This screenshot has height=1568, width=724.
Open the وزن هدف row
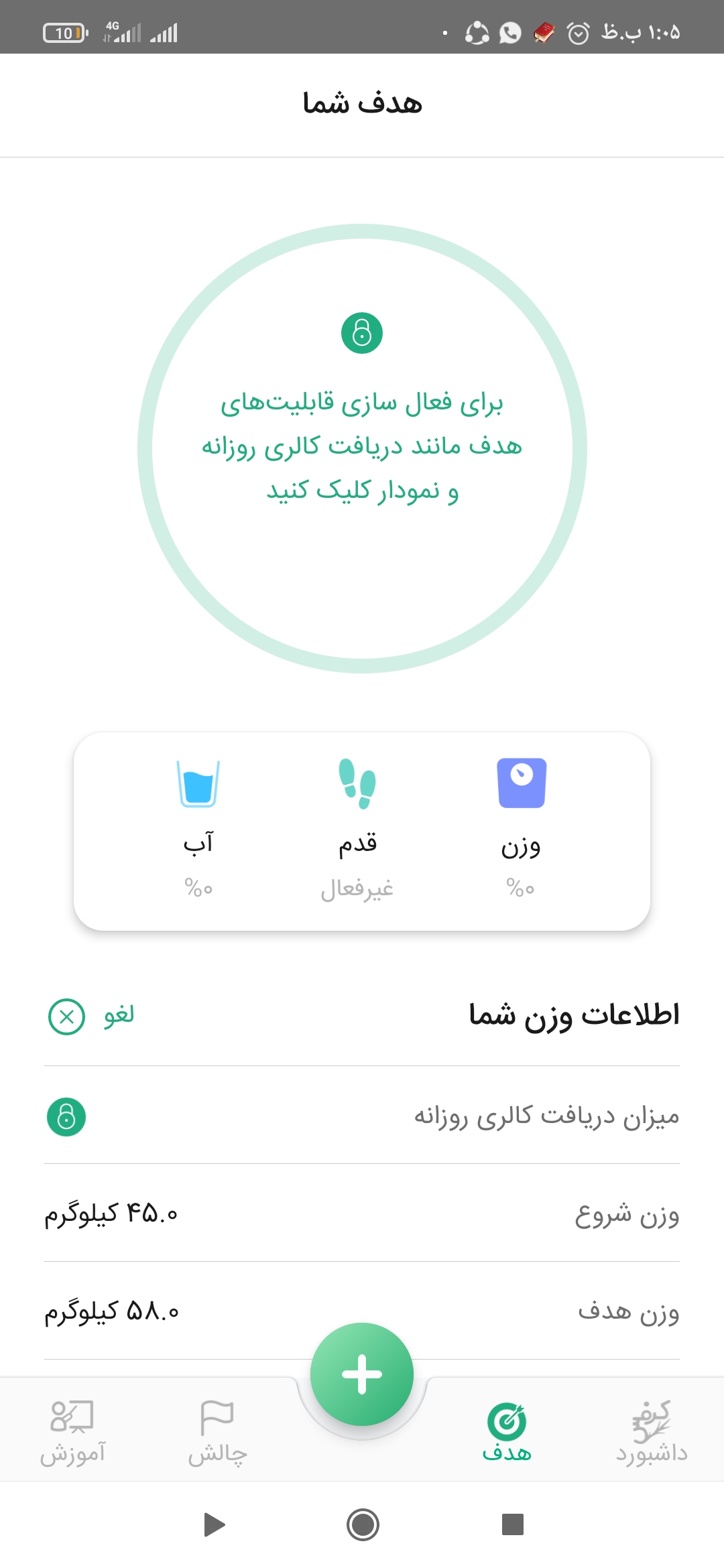362,1311
